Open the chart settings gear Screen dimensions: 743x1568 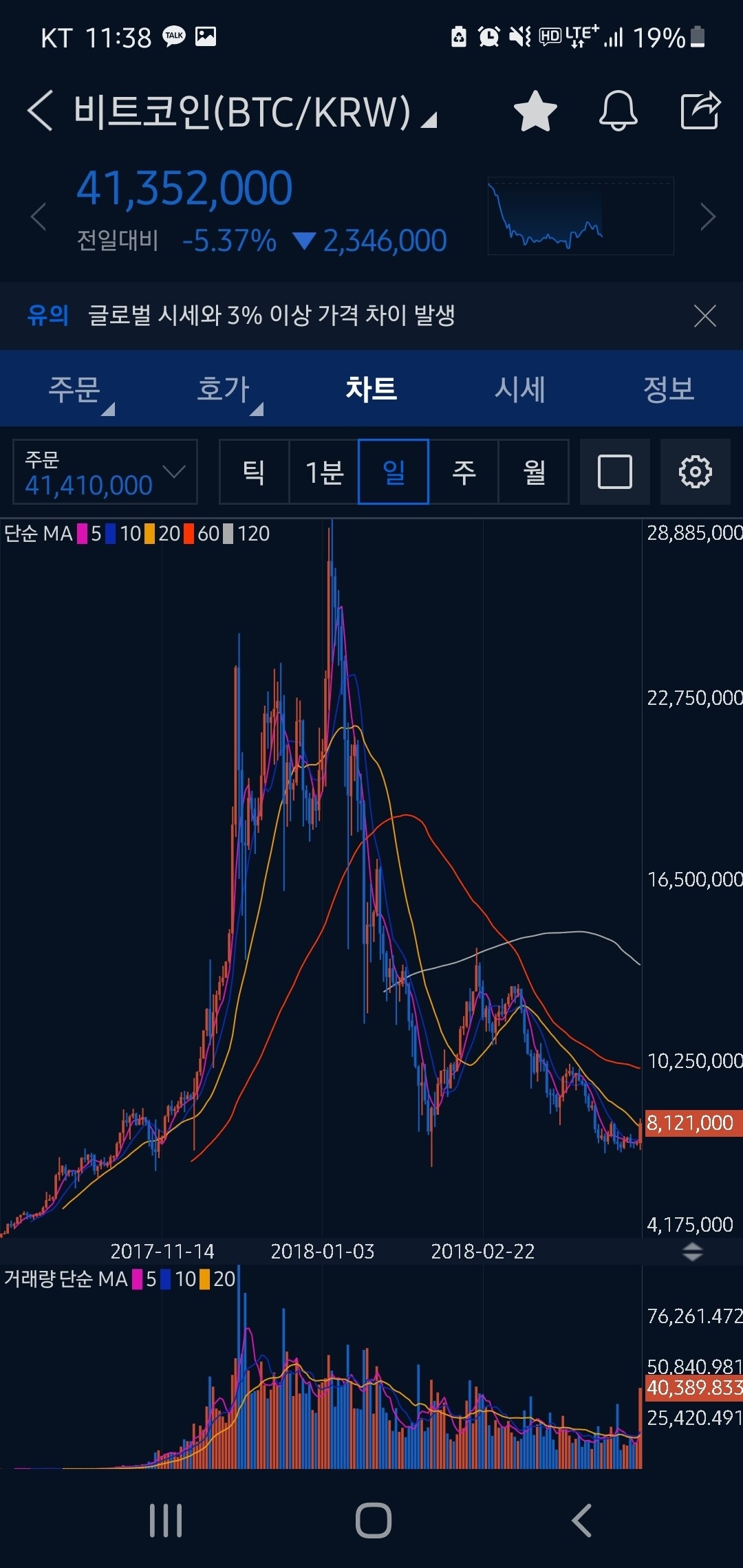pyautogui.click(x=696, y=472)
